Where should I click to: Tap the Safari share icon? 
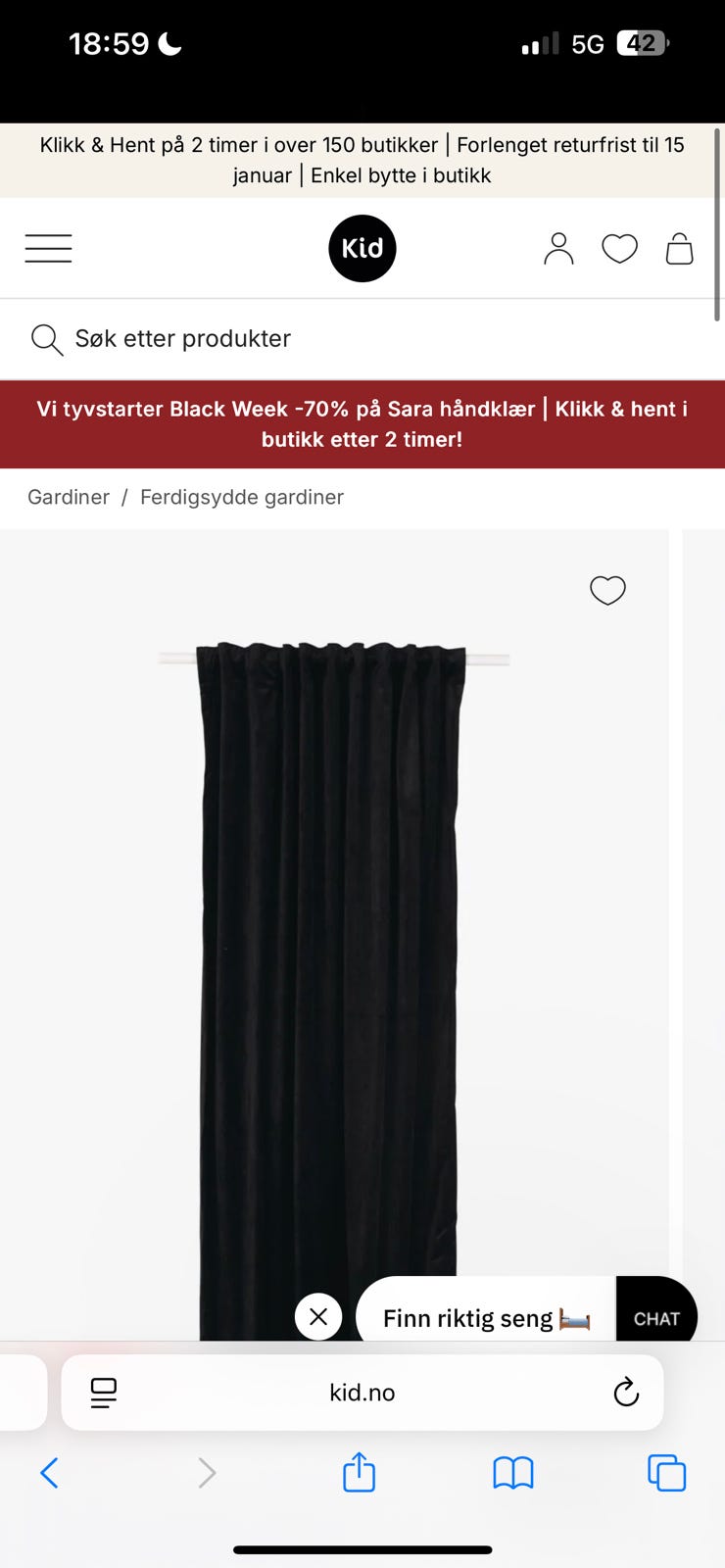(359, 1472)
